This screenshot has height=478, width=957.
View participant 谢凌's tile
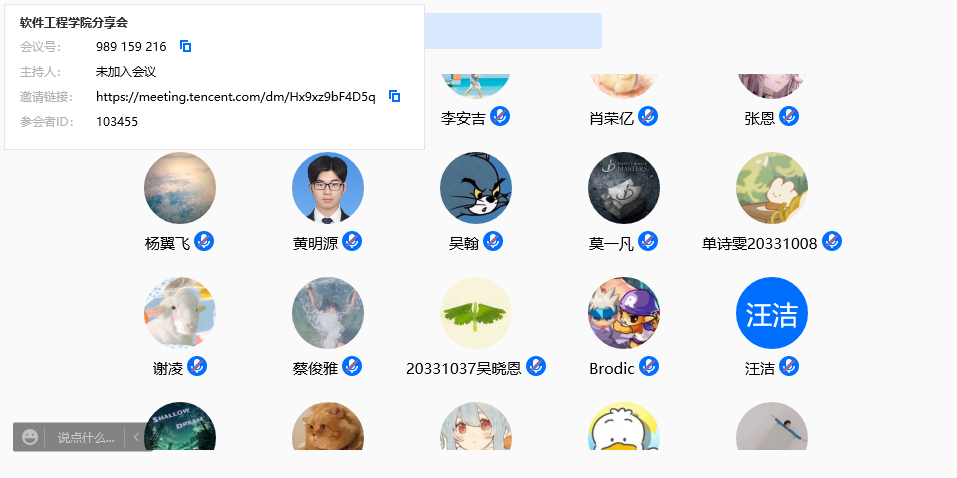point(180,313)
